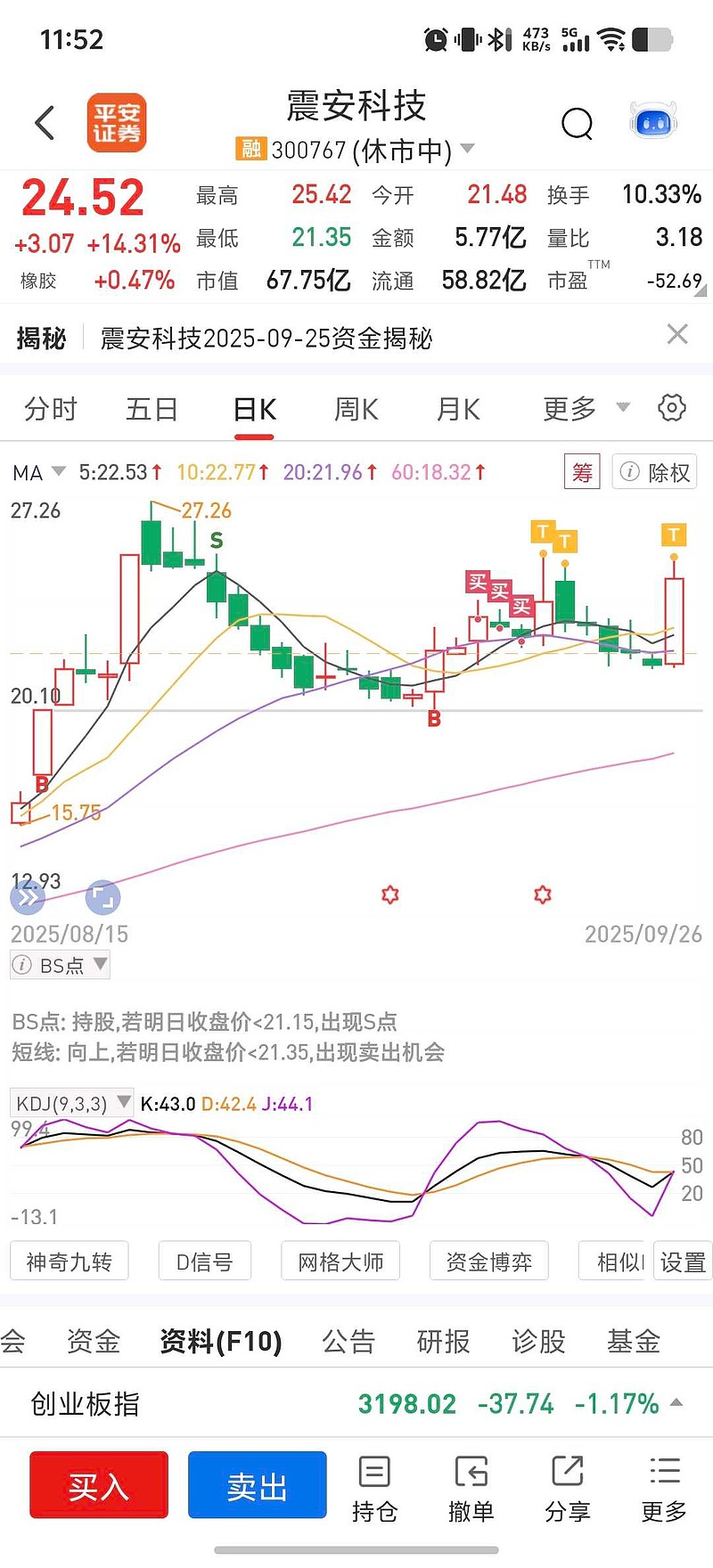Tap the blue 卖出 button

click(x=257, y=1485)
